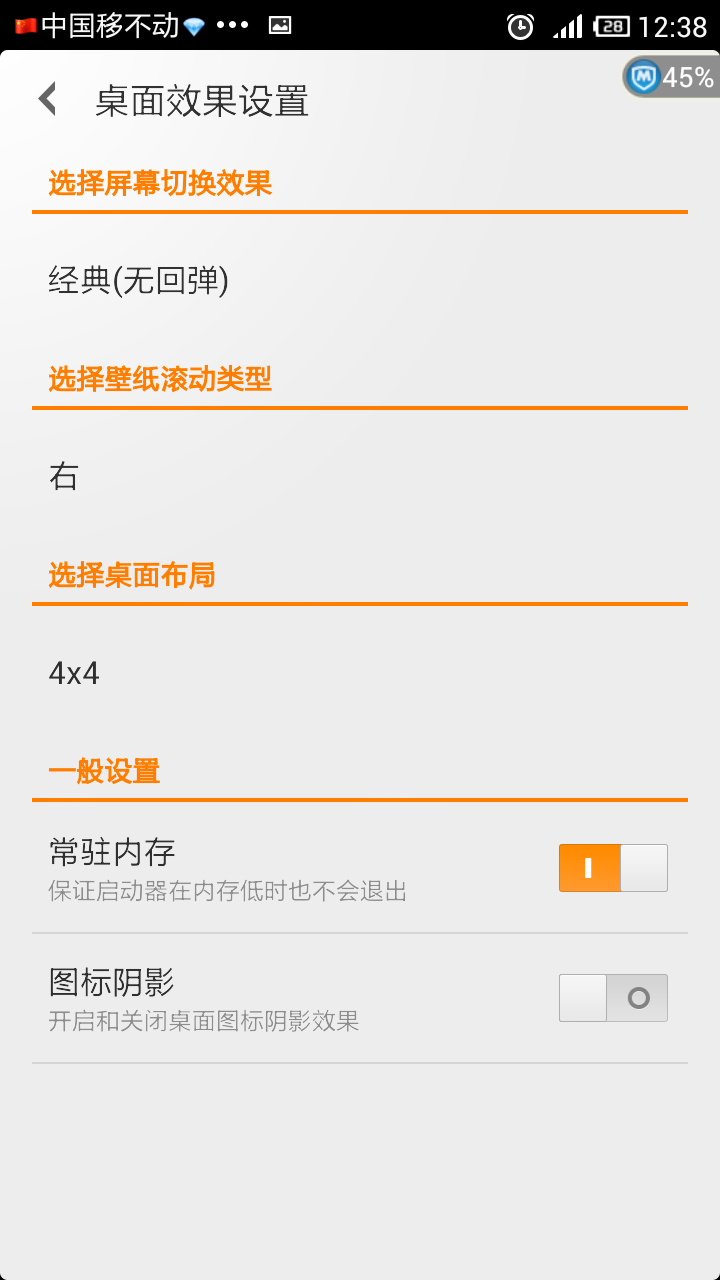Go back from 桌面效果设置
This screenshot has width=720, height=1280.
(x=47, y=100)
